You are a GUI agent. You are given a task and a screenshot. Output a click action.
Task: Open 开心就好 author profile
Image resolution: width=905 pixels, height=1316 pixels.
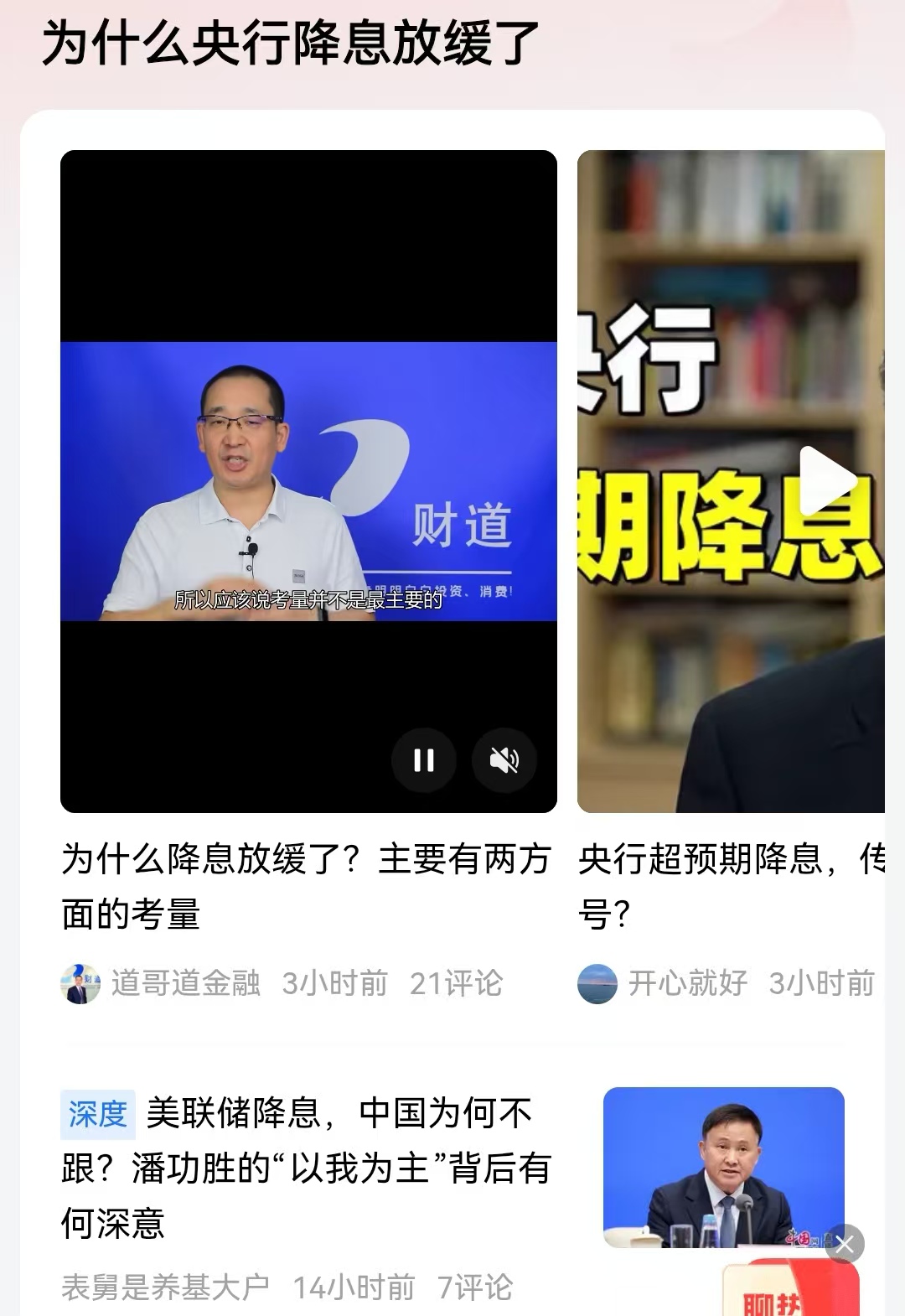pyautogui.click(x=687, y=983)
